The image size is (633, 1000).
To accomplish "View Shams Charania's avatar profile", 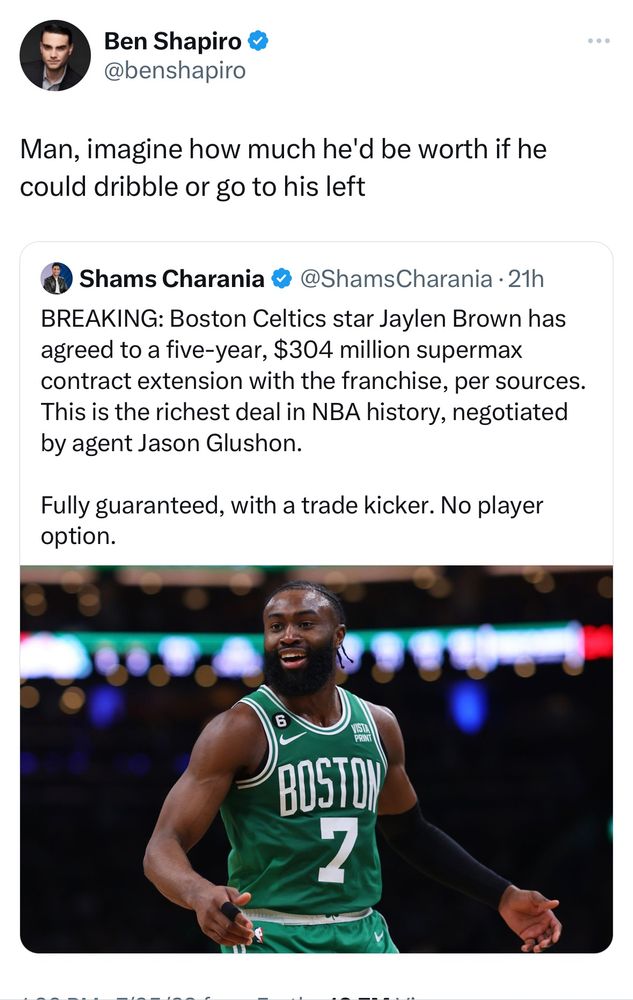I will pyautogui.click(x=56, y=278).
